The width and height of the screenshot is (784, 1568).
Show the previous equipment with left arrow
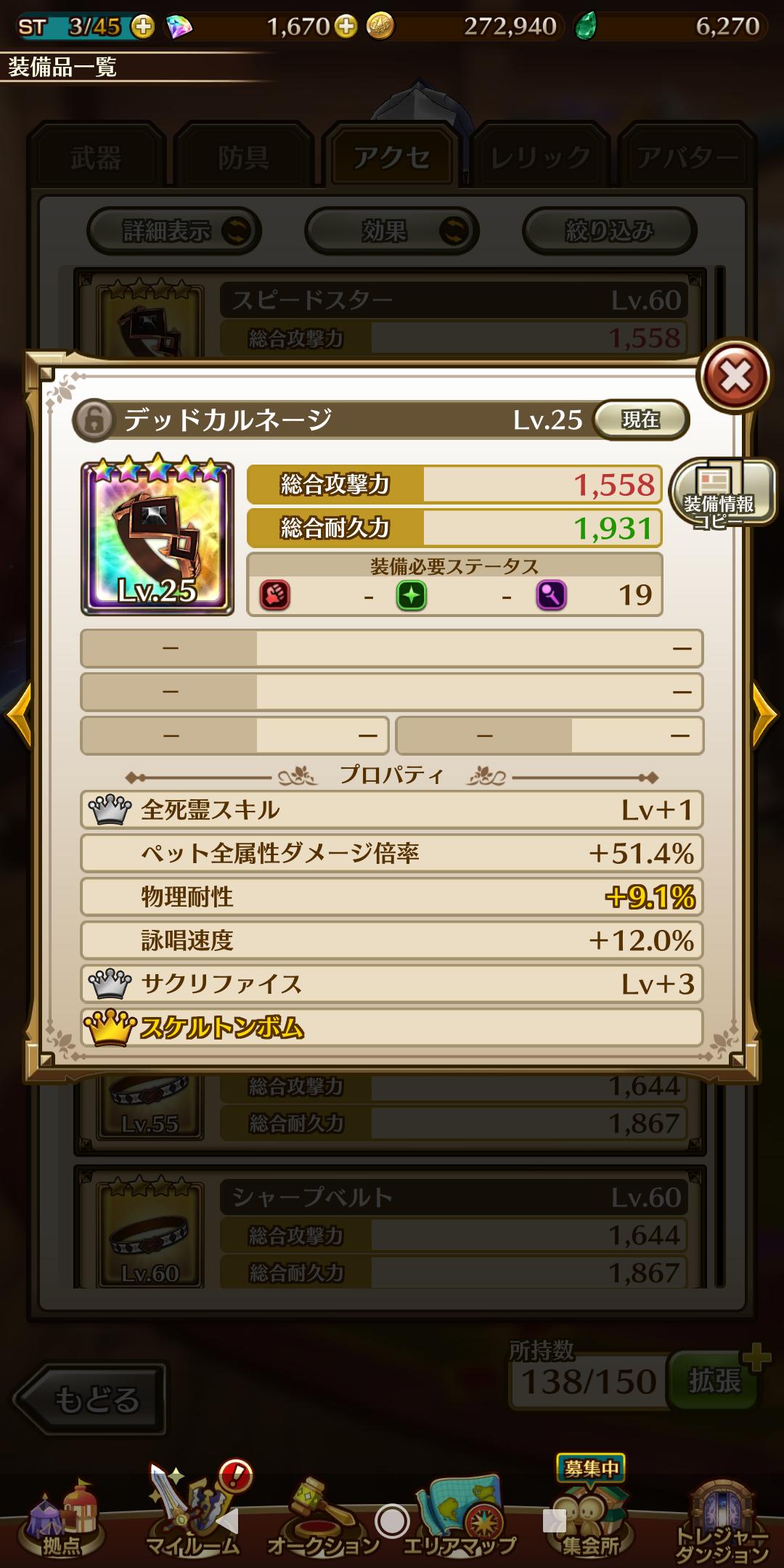point(19,715)
